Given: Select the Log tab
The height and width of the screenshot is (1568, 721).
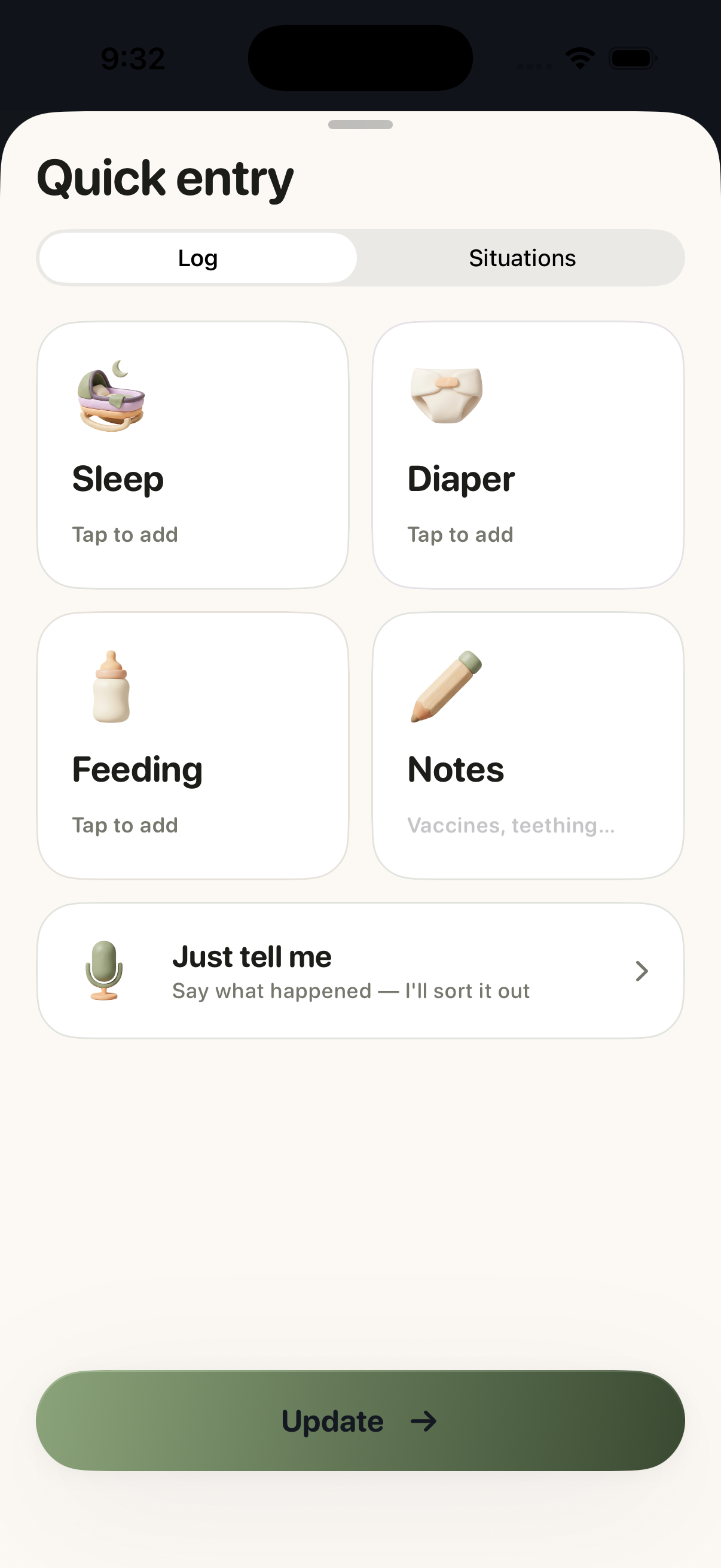Looking at the screenshot, I should tap(197, 258).
